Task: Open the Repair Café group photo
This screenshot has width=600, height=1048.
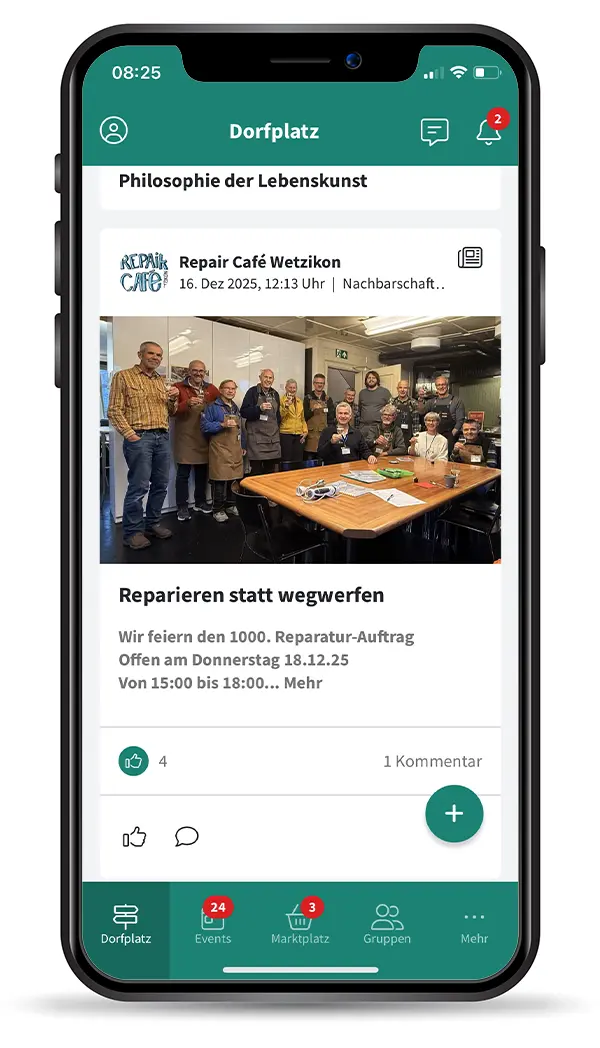Action: pyautogui.click(x=300, y=440)
